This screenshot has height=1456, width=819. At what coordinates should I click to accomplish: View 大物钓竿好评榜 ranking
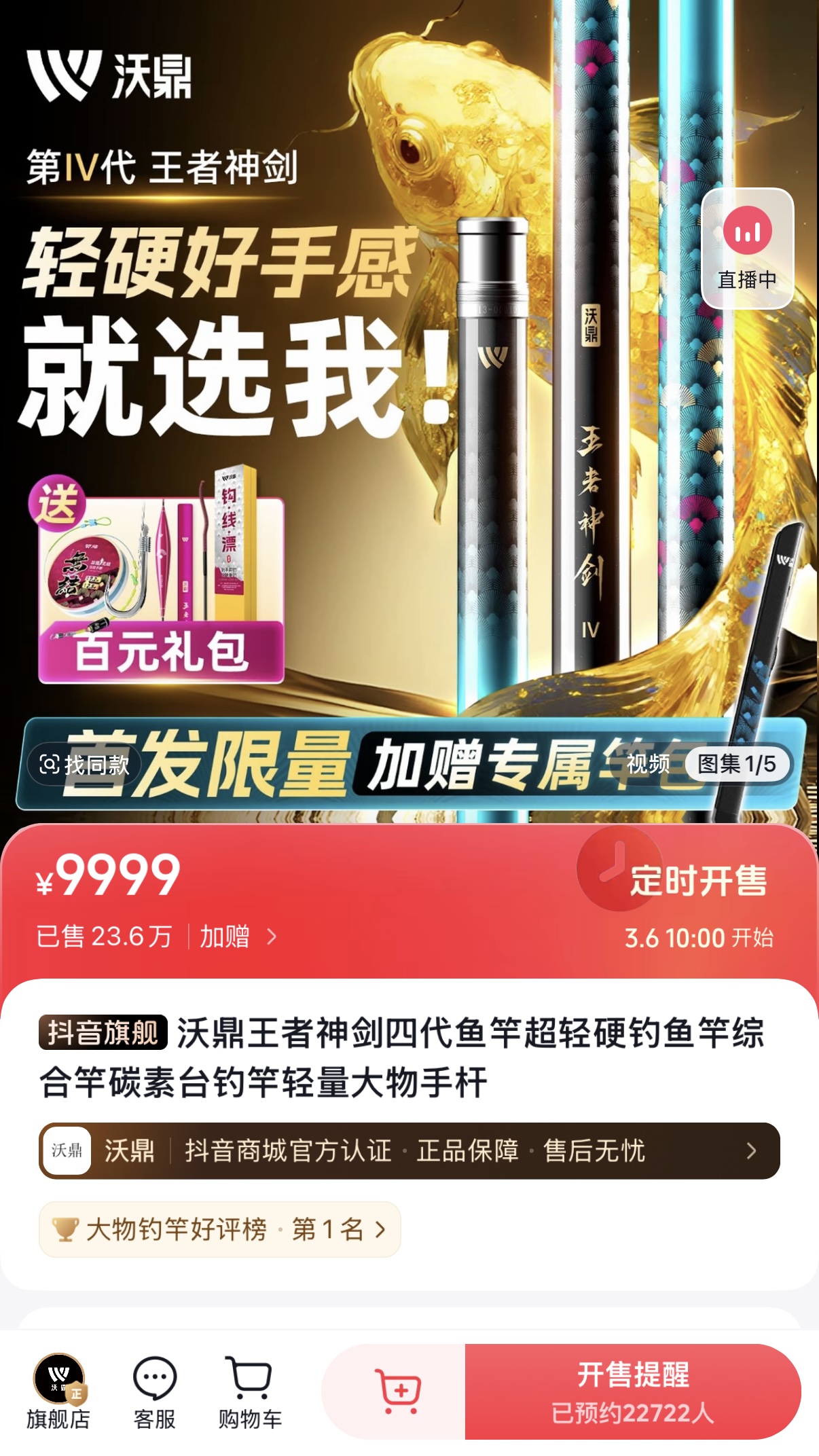219,1229
